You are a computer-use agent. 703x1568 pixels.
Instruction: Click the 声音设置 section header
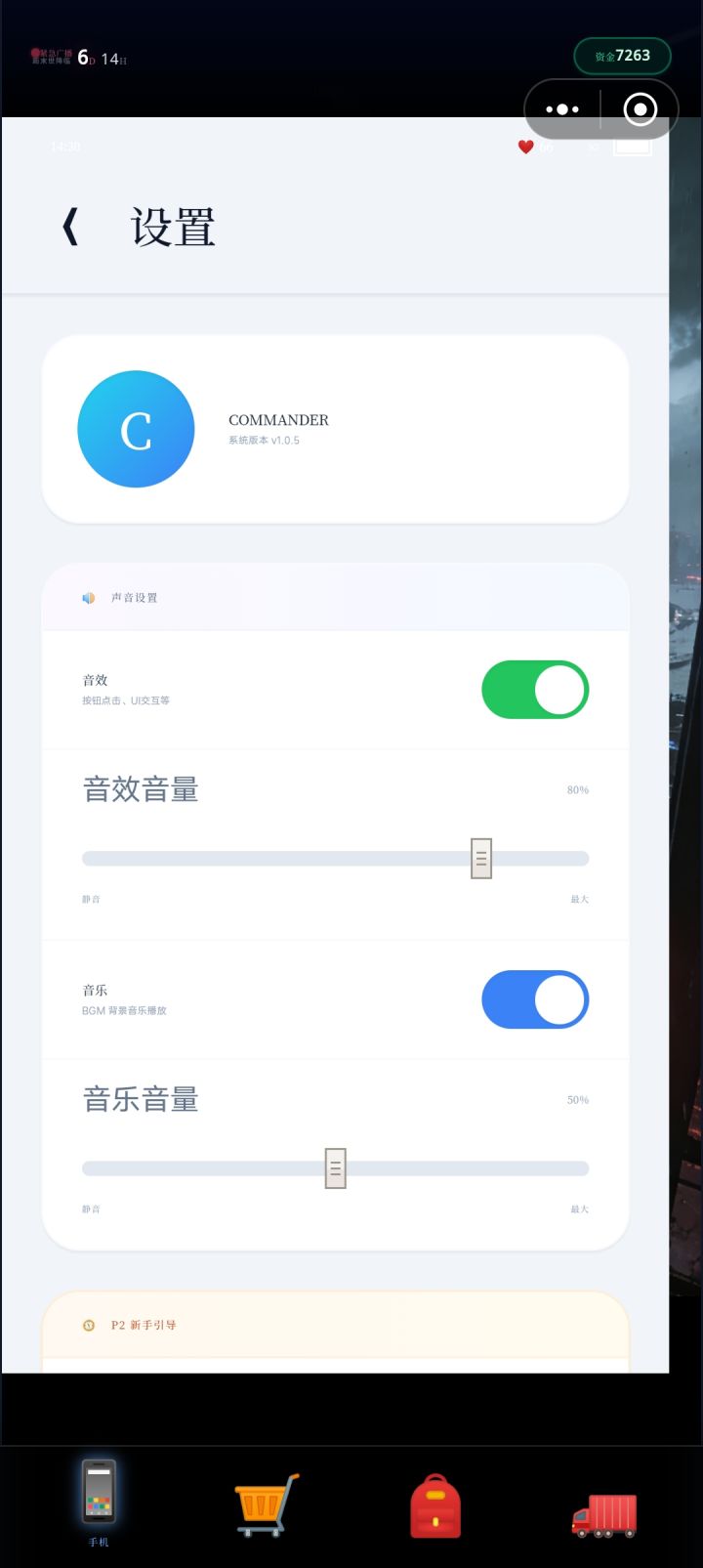tap(137, 597)
